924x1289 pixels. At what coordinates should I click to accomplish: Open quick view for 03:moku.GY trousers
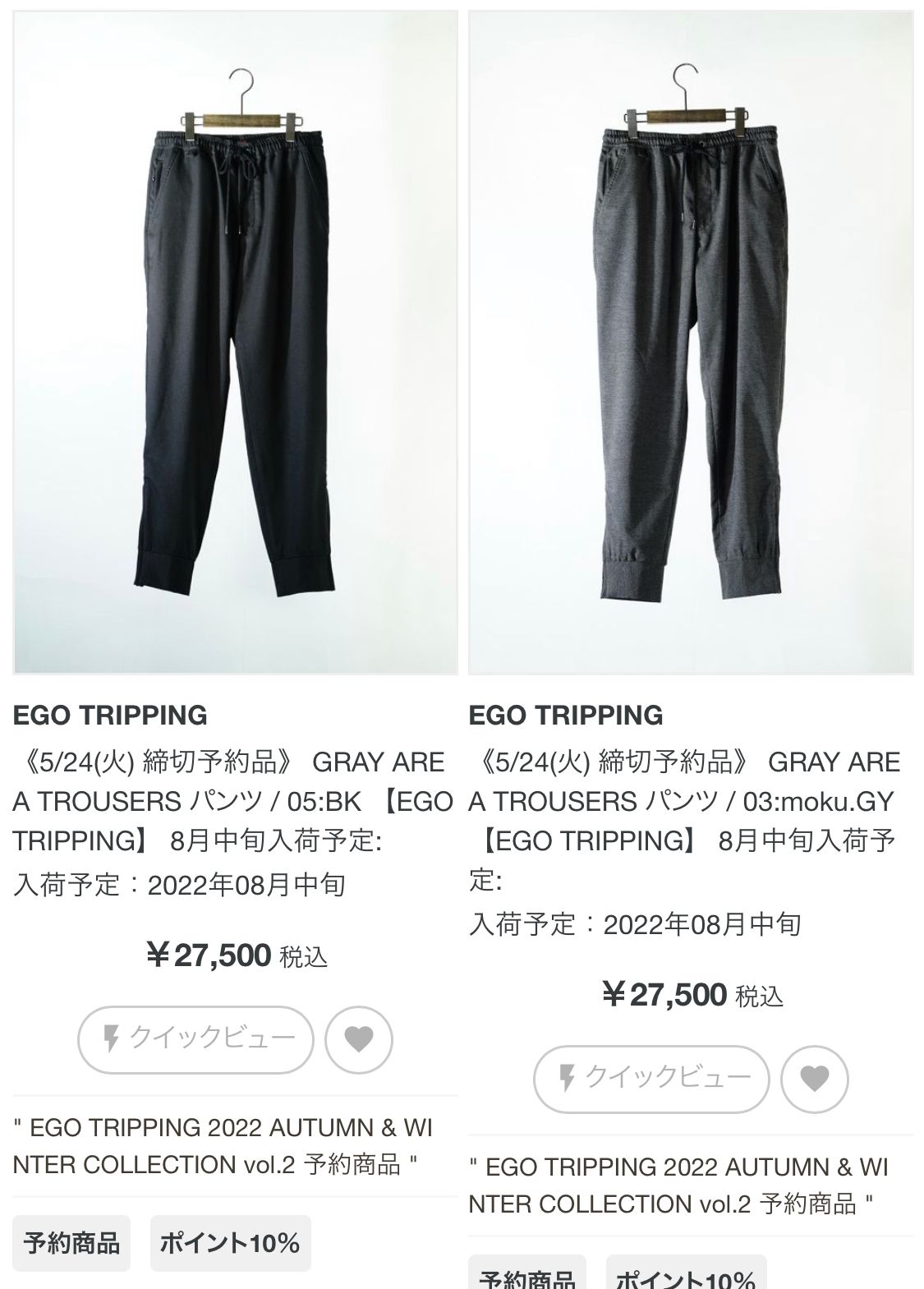pyautogui.click(x=651, y=1079)
